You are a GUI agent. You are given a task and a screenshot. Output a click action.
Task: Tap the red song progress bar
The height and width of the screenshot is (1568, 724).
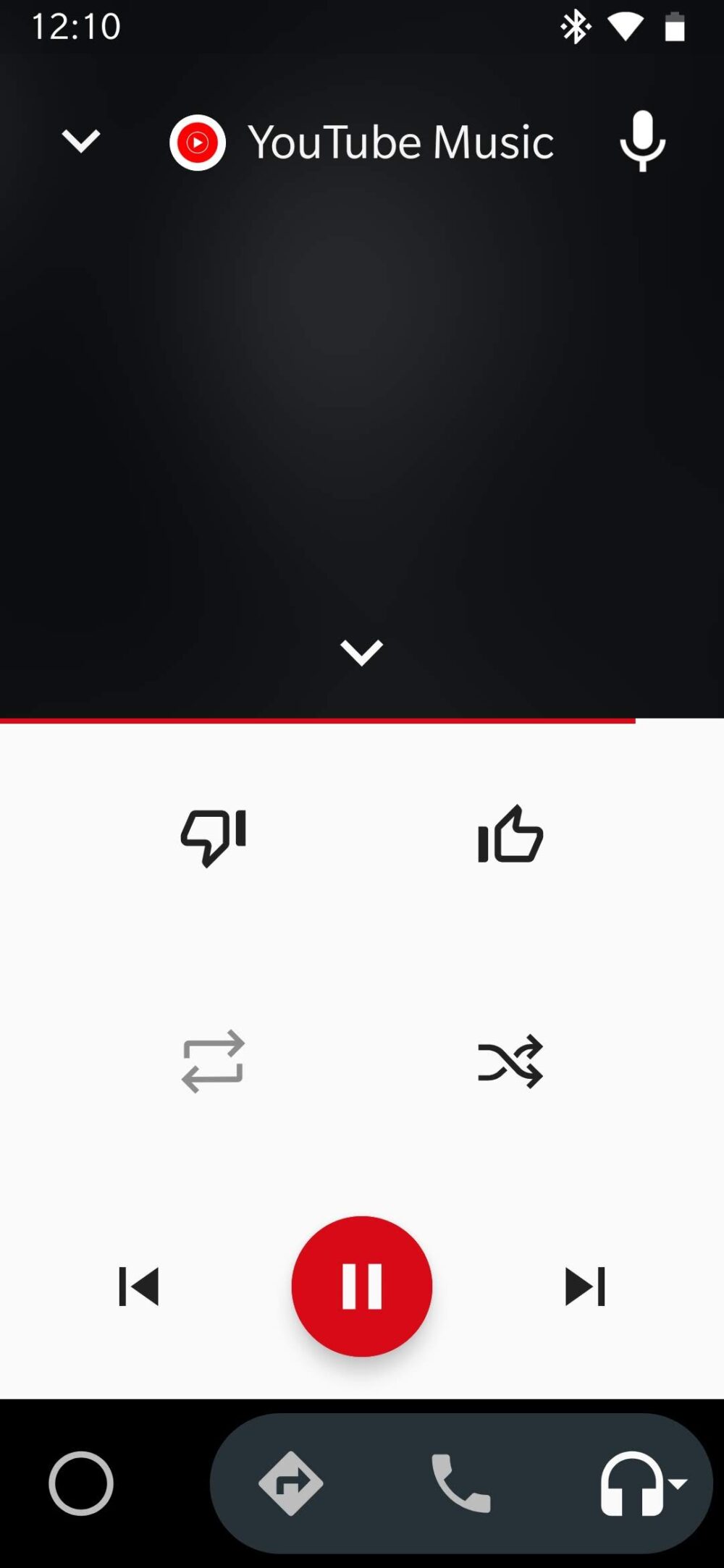coord(319,719)
